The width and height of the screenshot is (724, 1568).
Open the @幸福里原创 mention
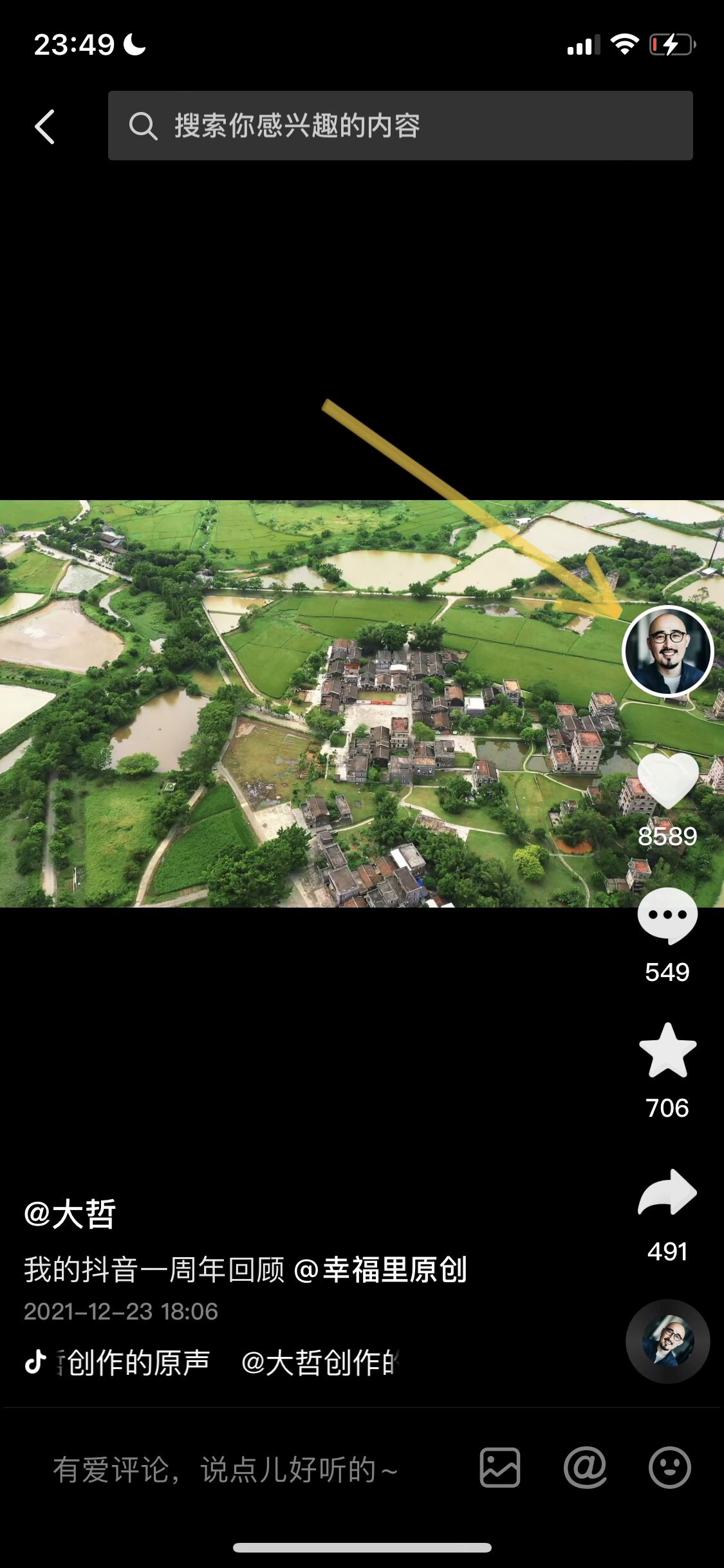pyautogui.click(x=380, y=1270)
